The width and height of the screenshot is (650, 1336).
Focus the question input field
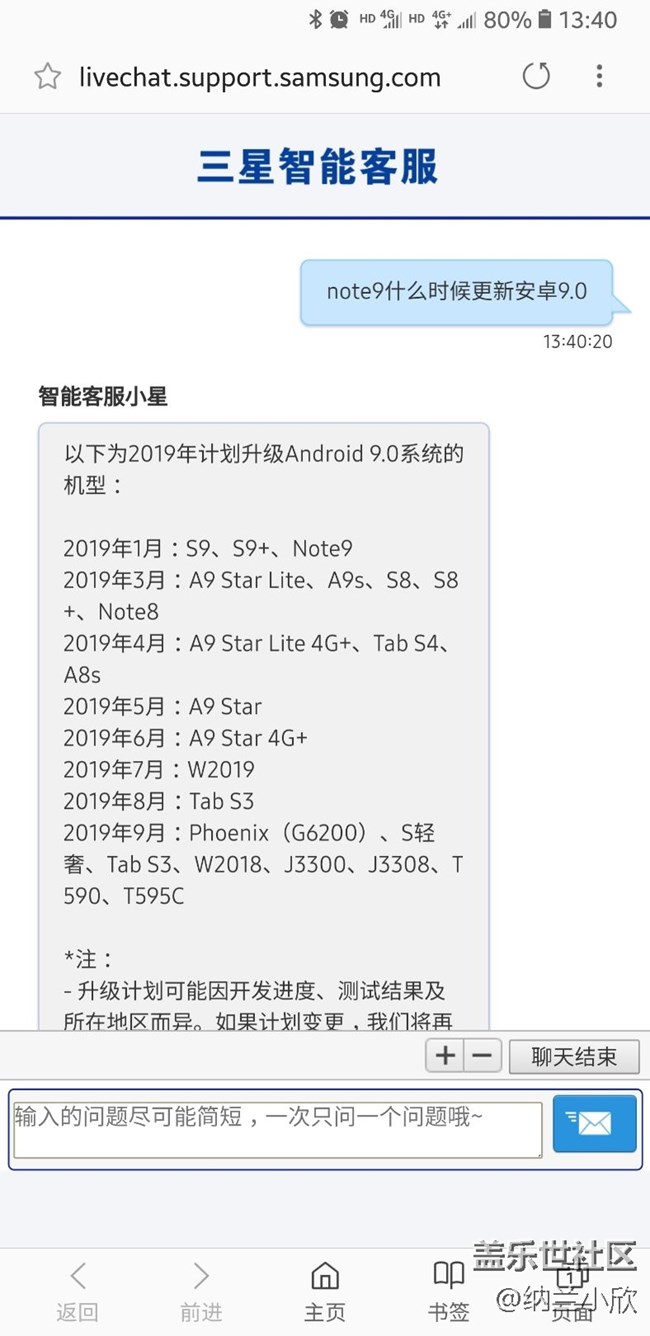[x=277, y=1129]
